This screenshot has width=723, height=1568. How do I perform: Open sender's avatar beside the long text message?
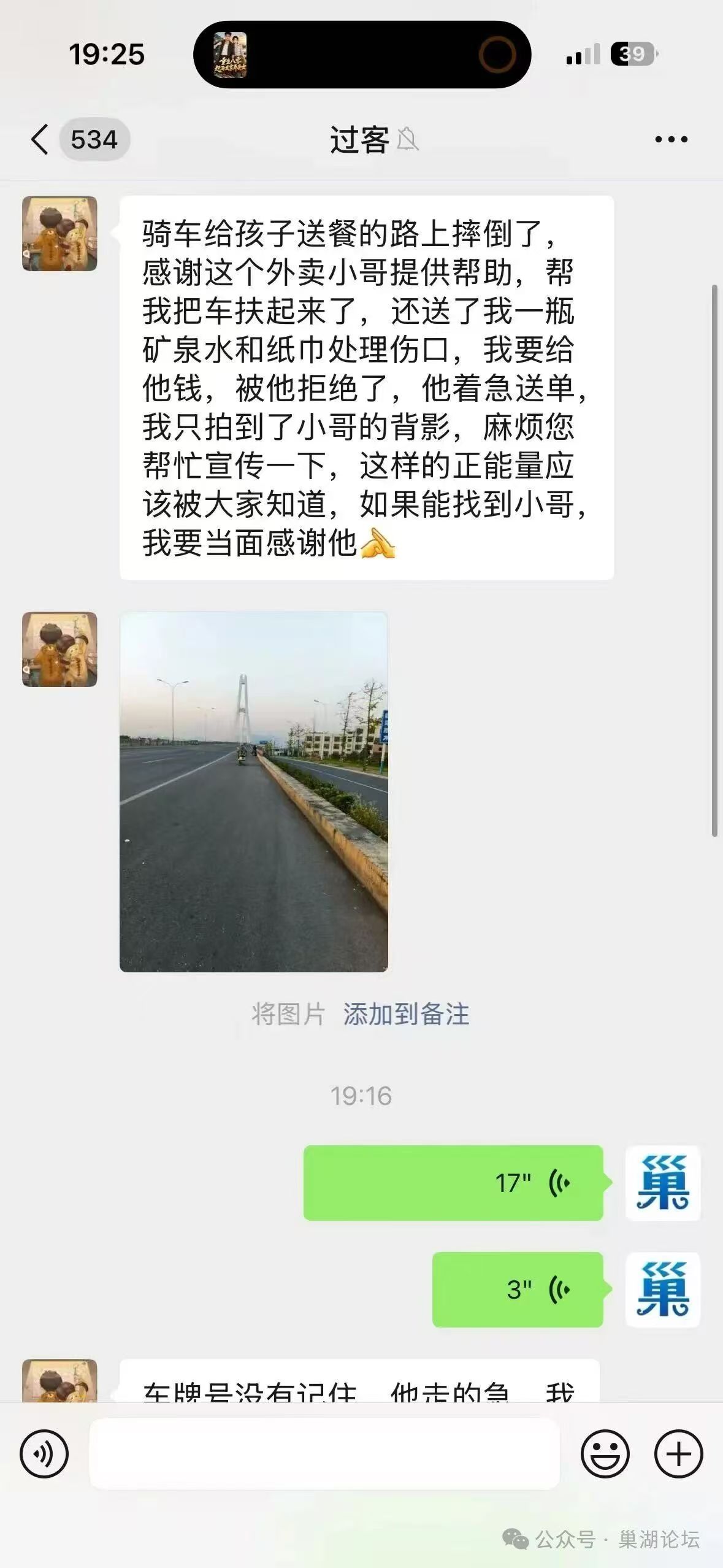tap(59, 234)
